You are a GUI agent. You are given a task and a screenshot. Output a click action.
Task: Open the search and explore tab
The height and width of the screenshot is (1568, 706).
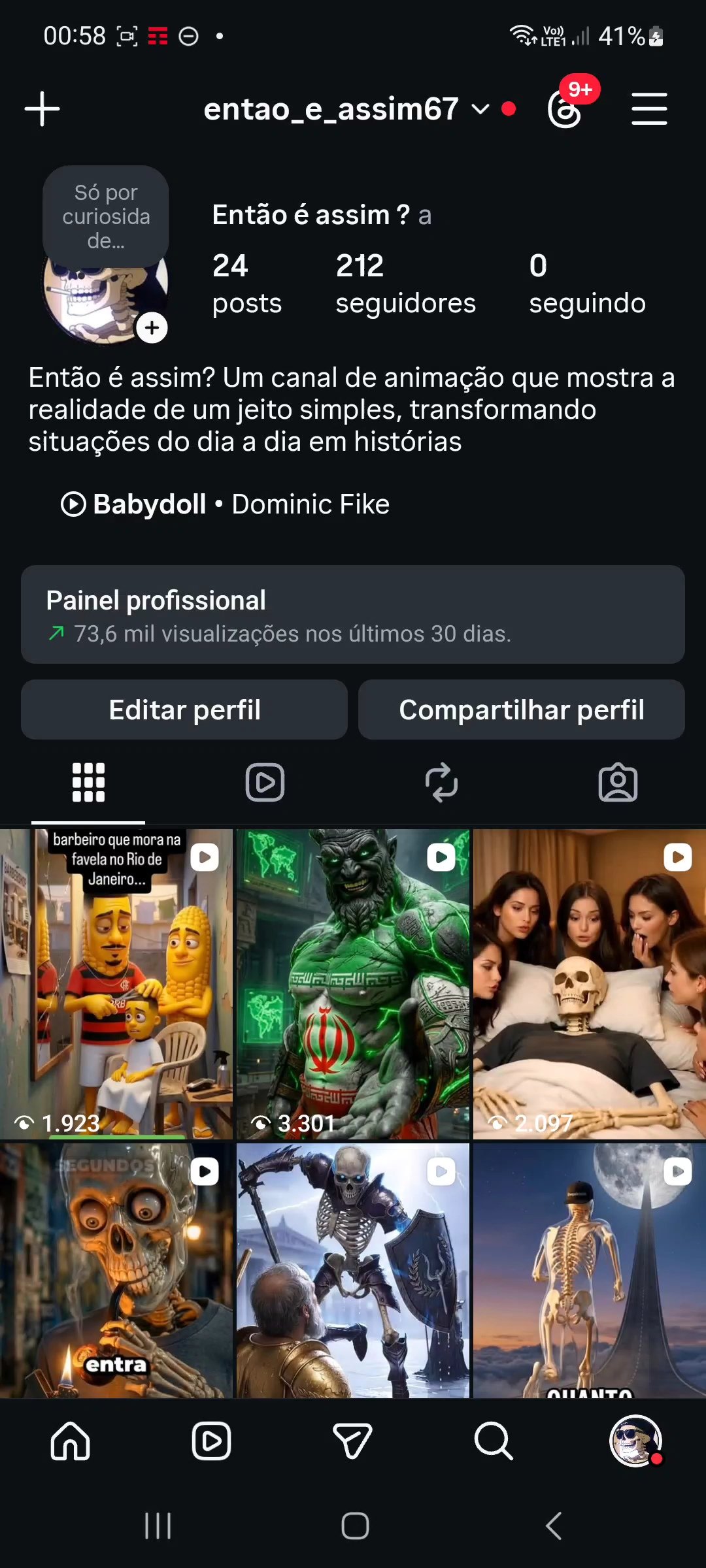494,1441
